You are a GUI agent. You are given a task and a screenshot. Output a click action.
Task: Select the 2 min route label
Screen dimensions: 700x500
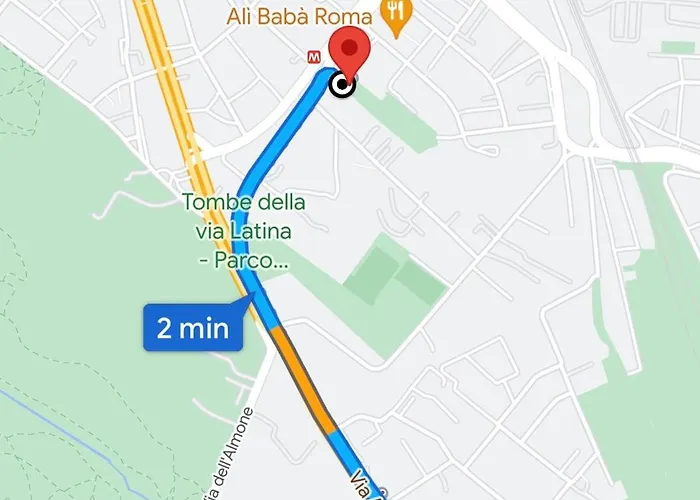pos(194,327)
